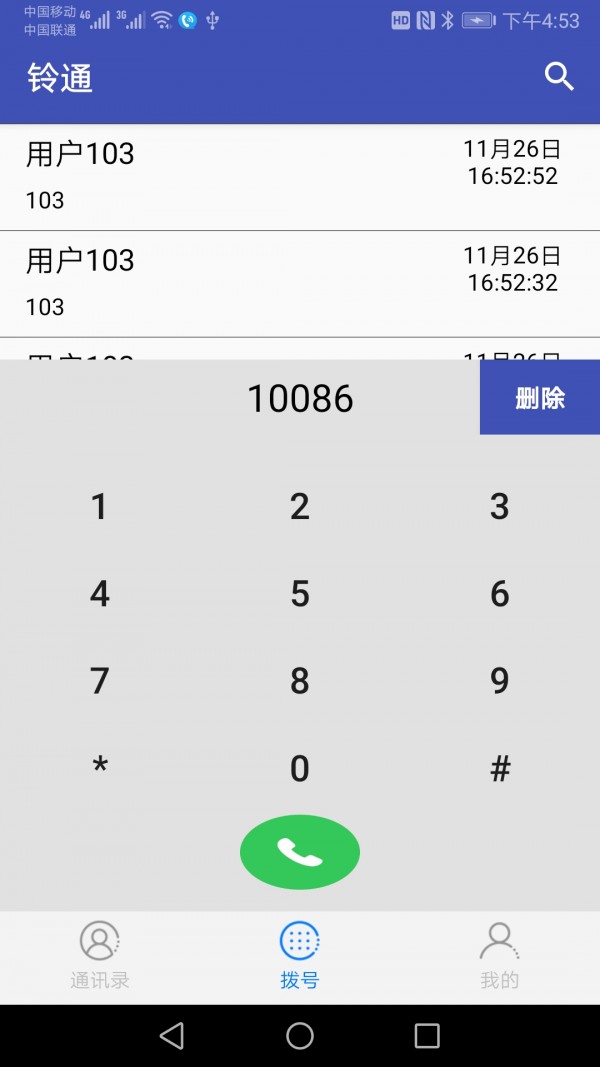
Task: Tap keypad digit 4
Action: 100,594
